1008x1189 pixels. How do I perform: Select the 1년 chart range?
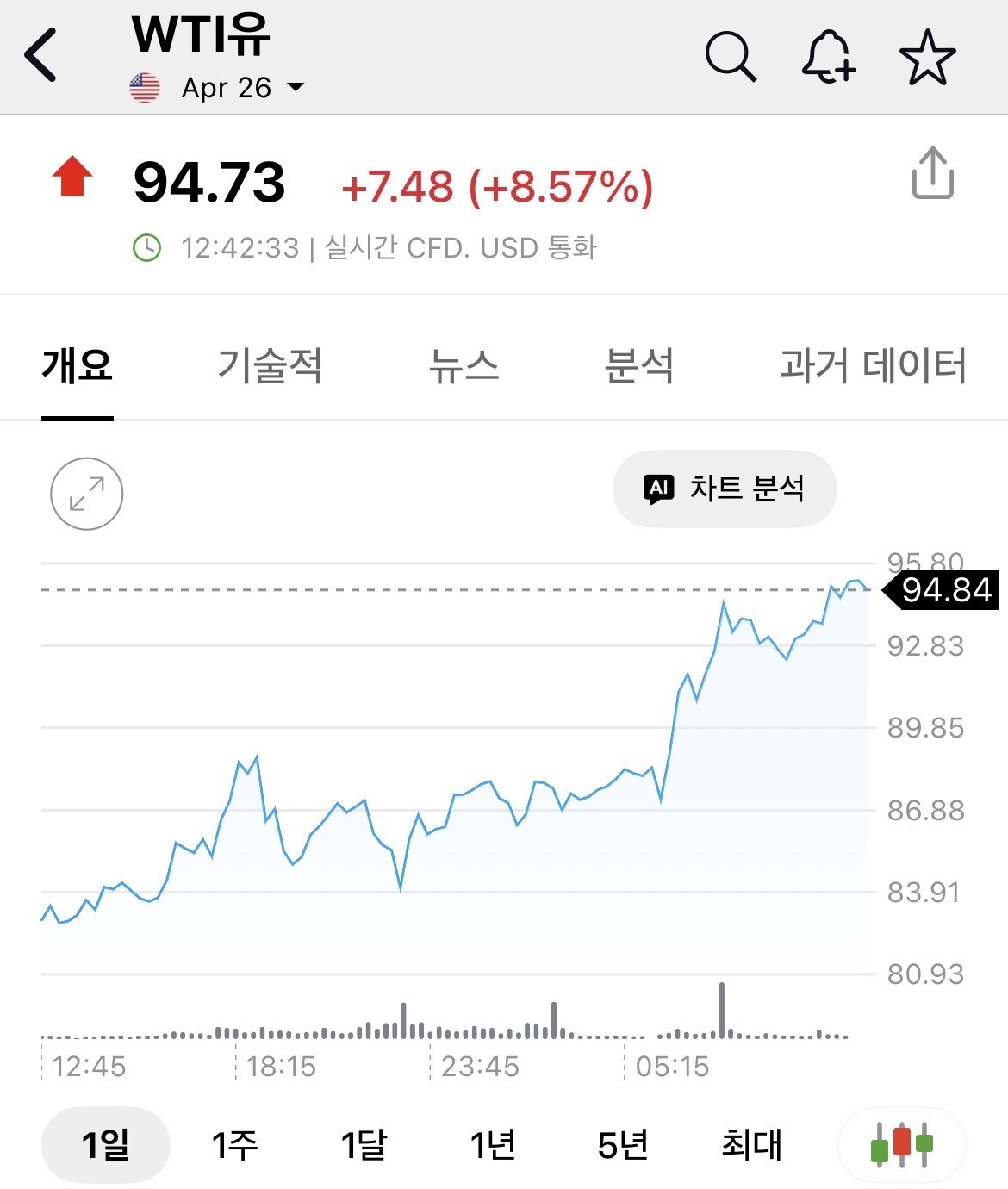[x=493, y=1145]
